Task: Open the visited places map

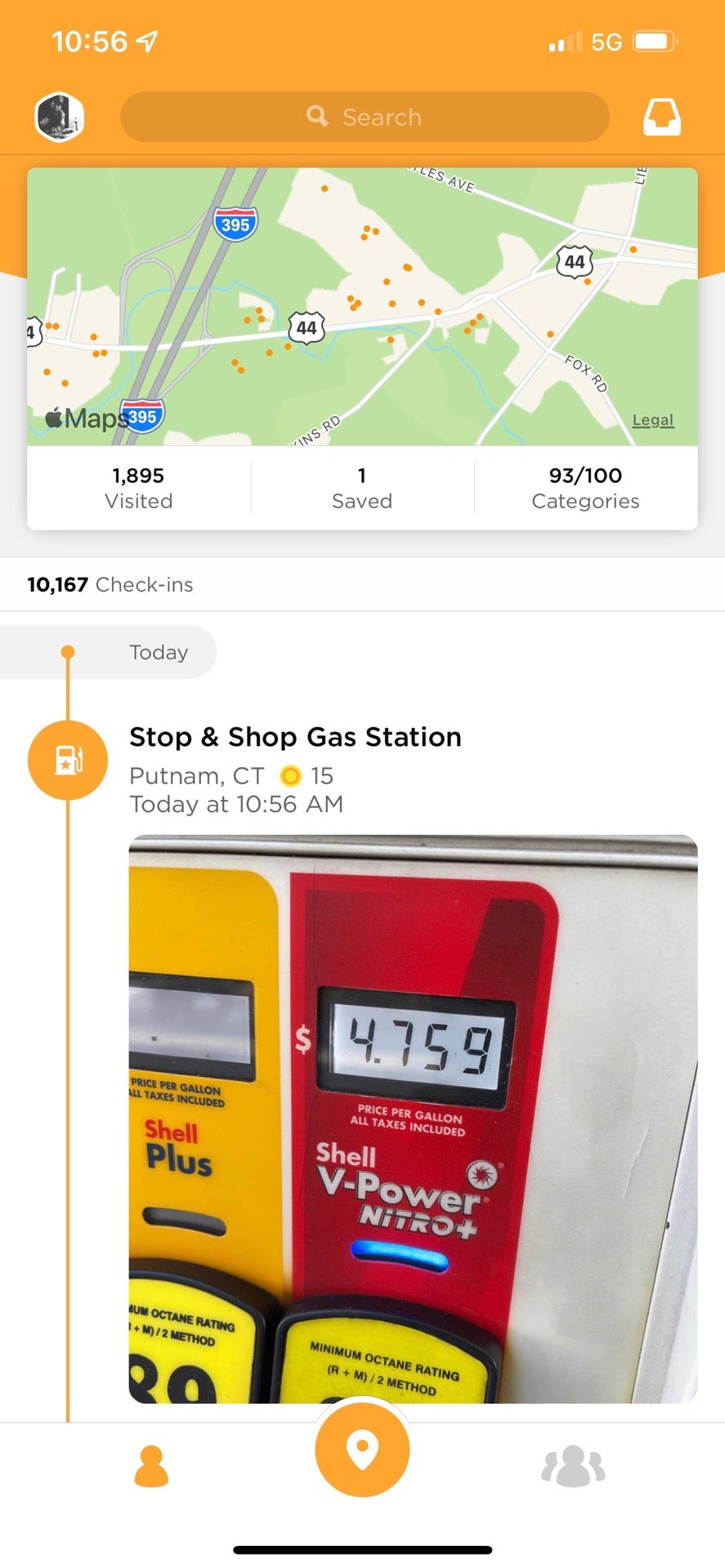Action: click(362, 306)
